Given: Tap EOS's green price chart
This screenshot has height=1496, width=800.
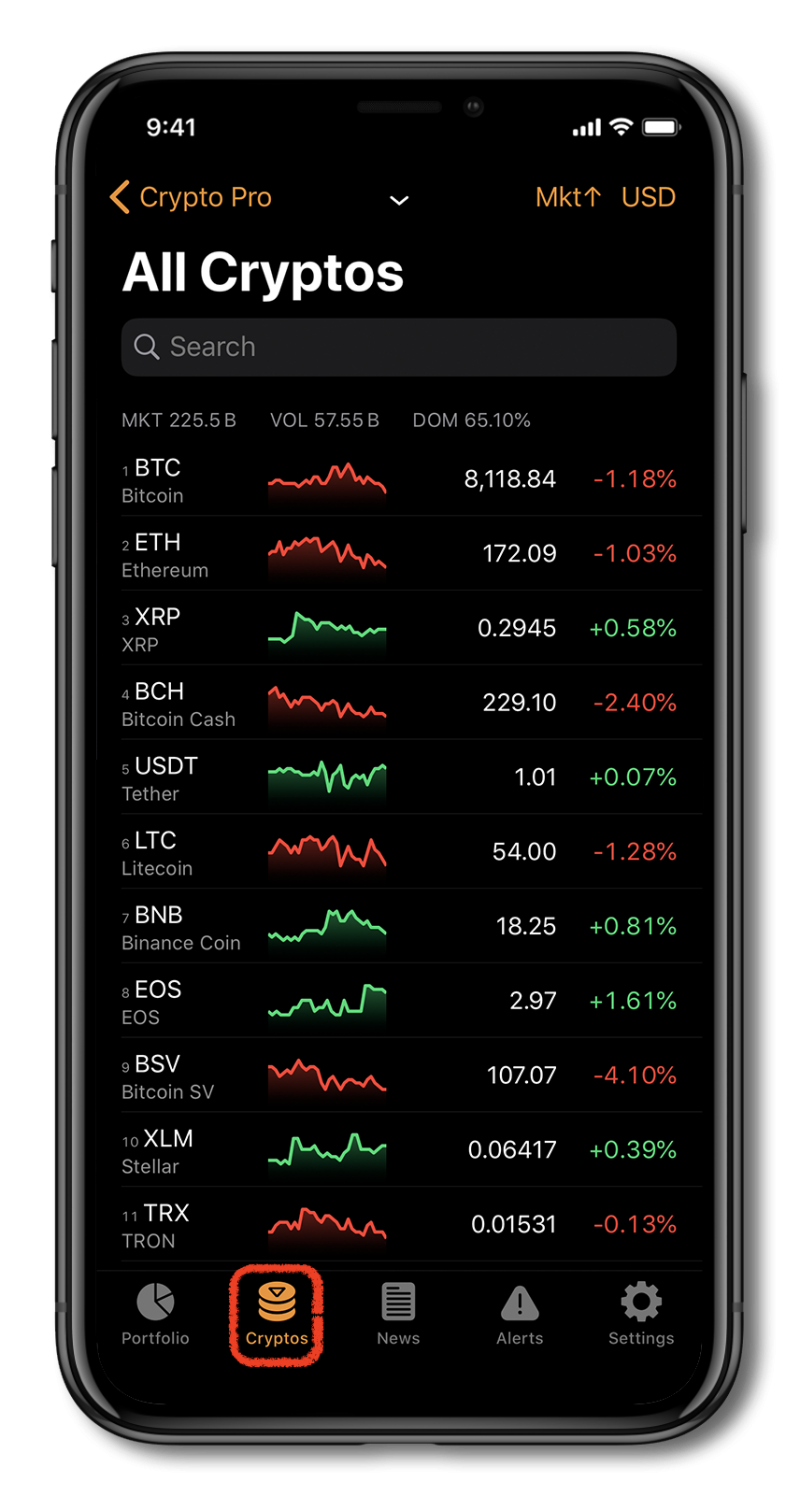Looking at the screenshot, I should (327, 1001).
